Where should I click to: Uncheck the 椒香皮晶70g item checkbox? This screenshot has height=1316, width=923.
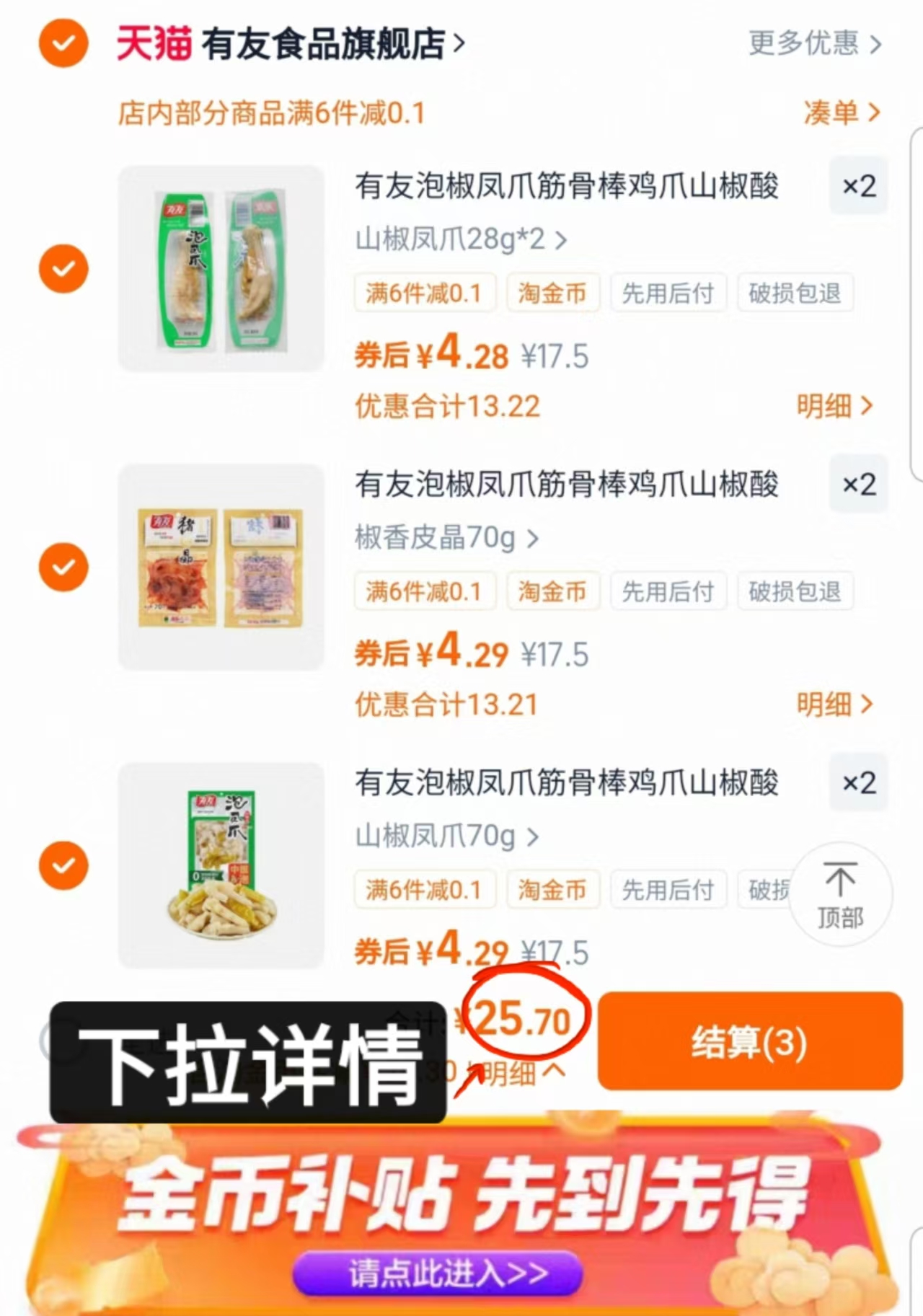63,567
